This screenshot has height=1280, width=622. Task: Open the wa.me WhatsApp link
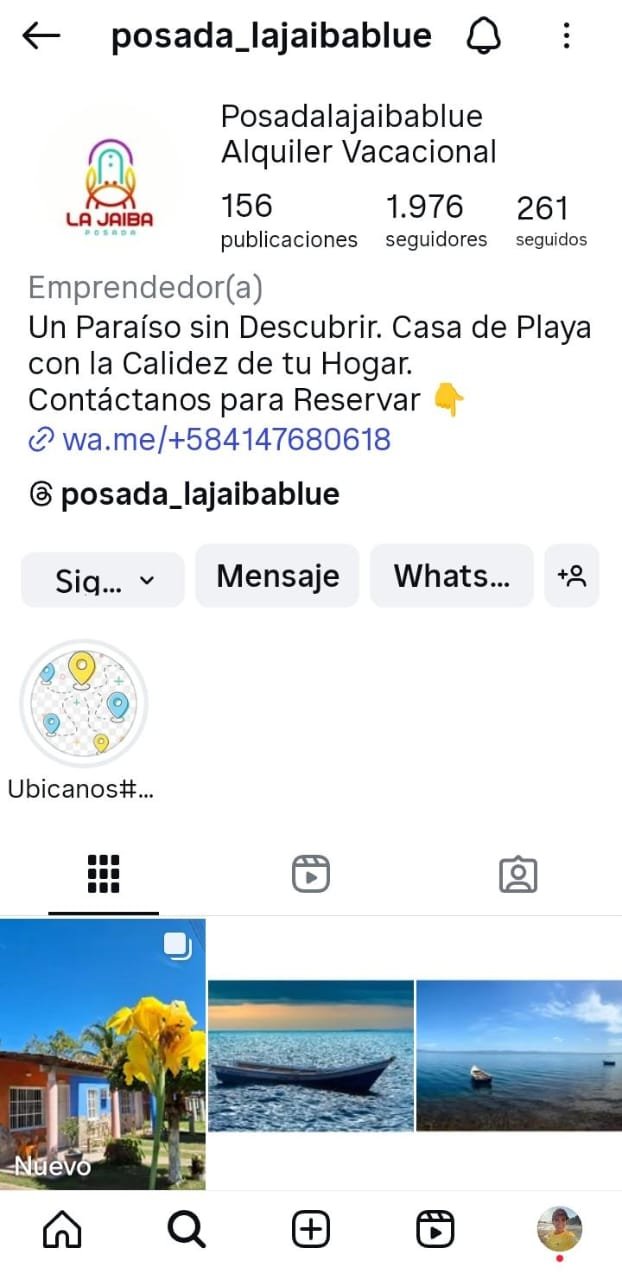click(x=225, y=439)
